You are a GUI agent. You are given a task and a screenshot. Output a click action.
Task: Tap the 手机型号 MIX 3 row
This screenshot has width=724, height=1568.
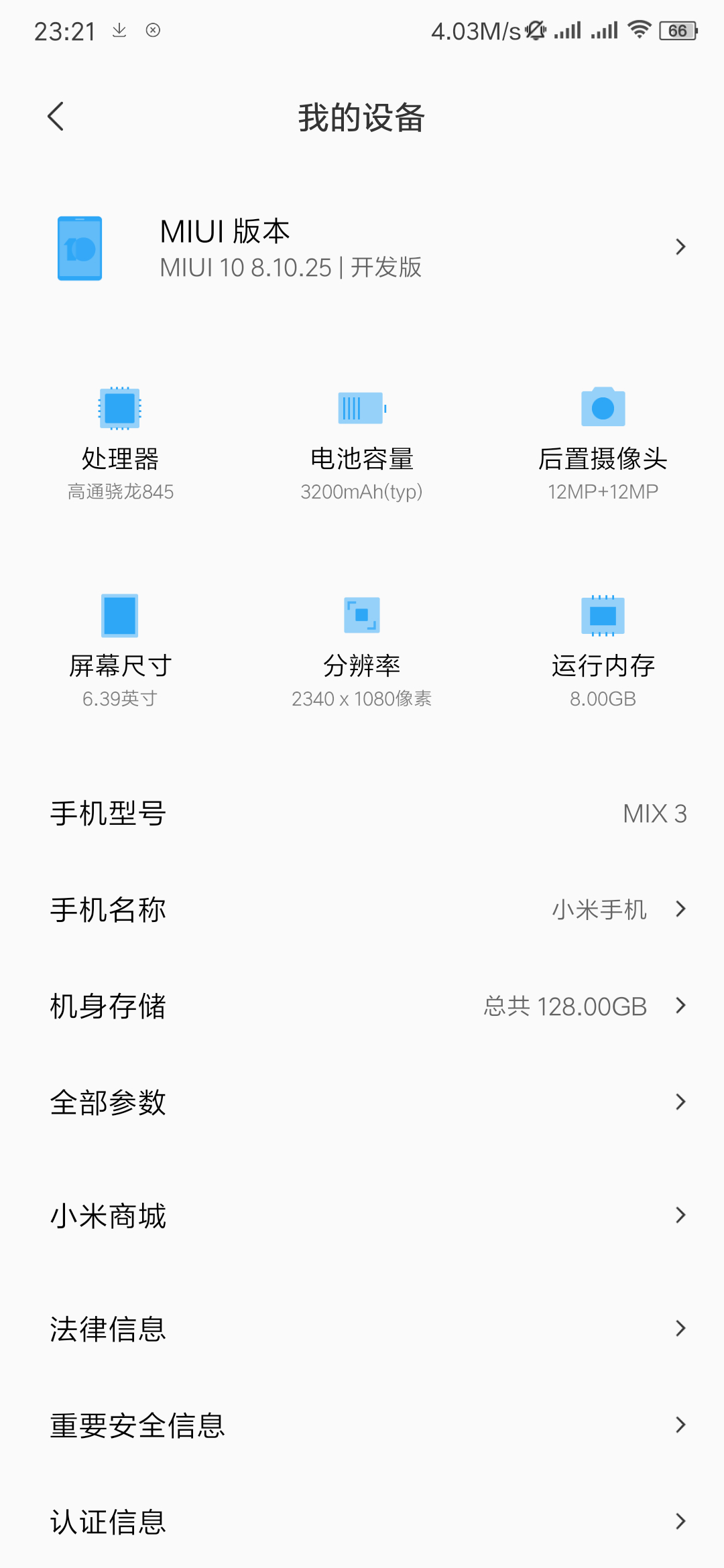pyautogui.click(x=362, y=813)
